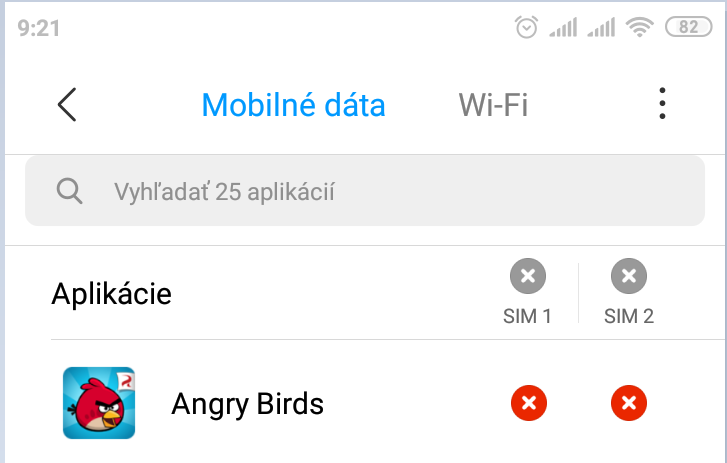Tap the Vyhľadať 25 aplikácií search field
This screenshot has height=463, width=727.
tap(363, 190)
